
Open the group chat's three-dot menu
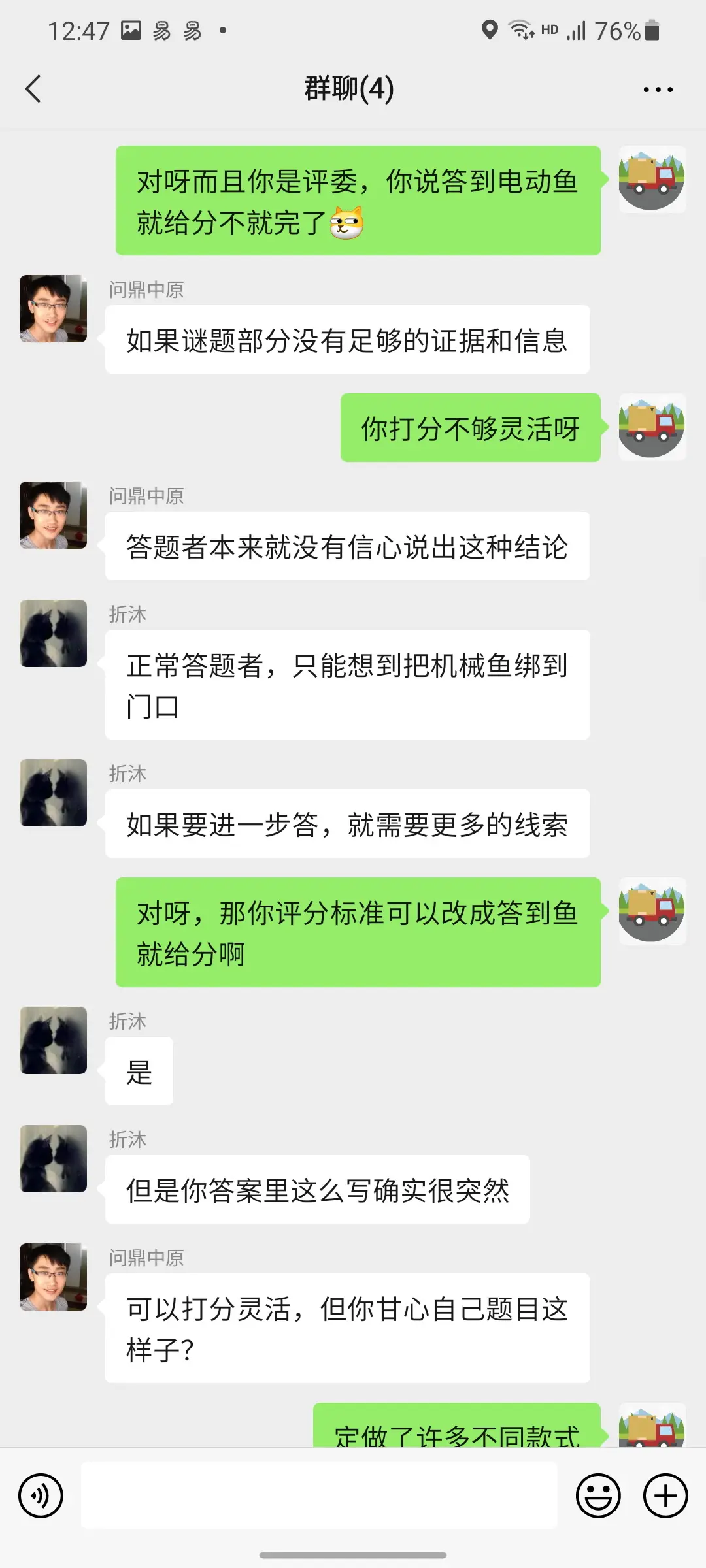tap(658, 90)
